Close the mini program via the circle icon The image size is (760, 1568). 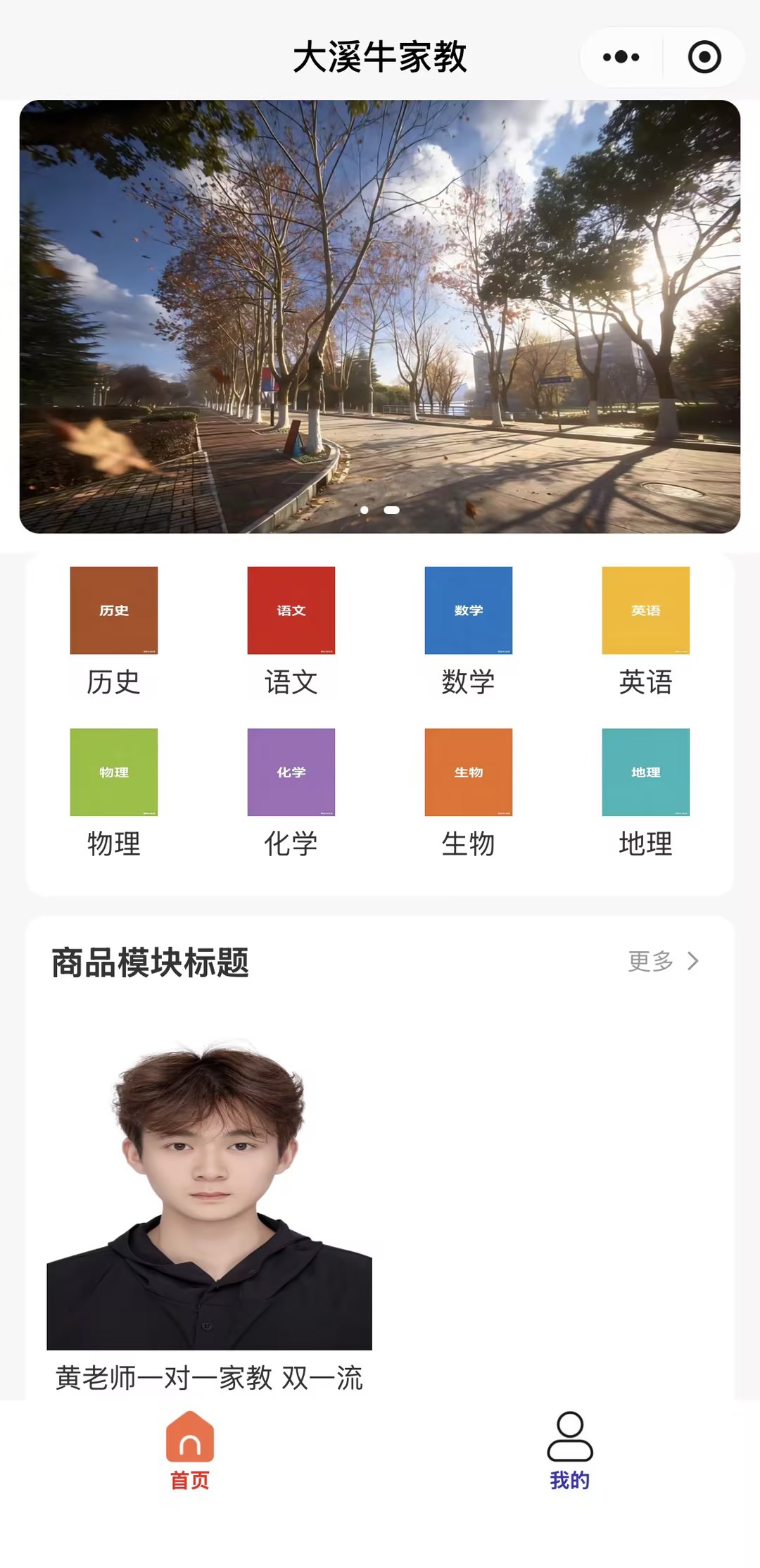704,57
